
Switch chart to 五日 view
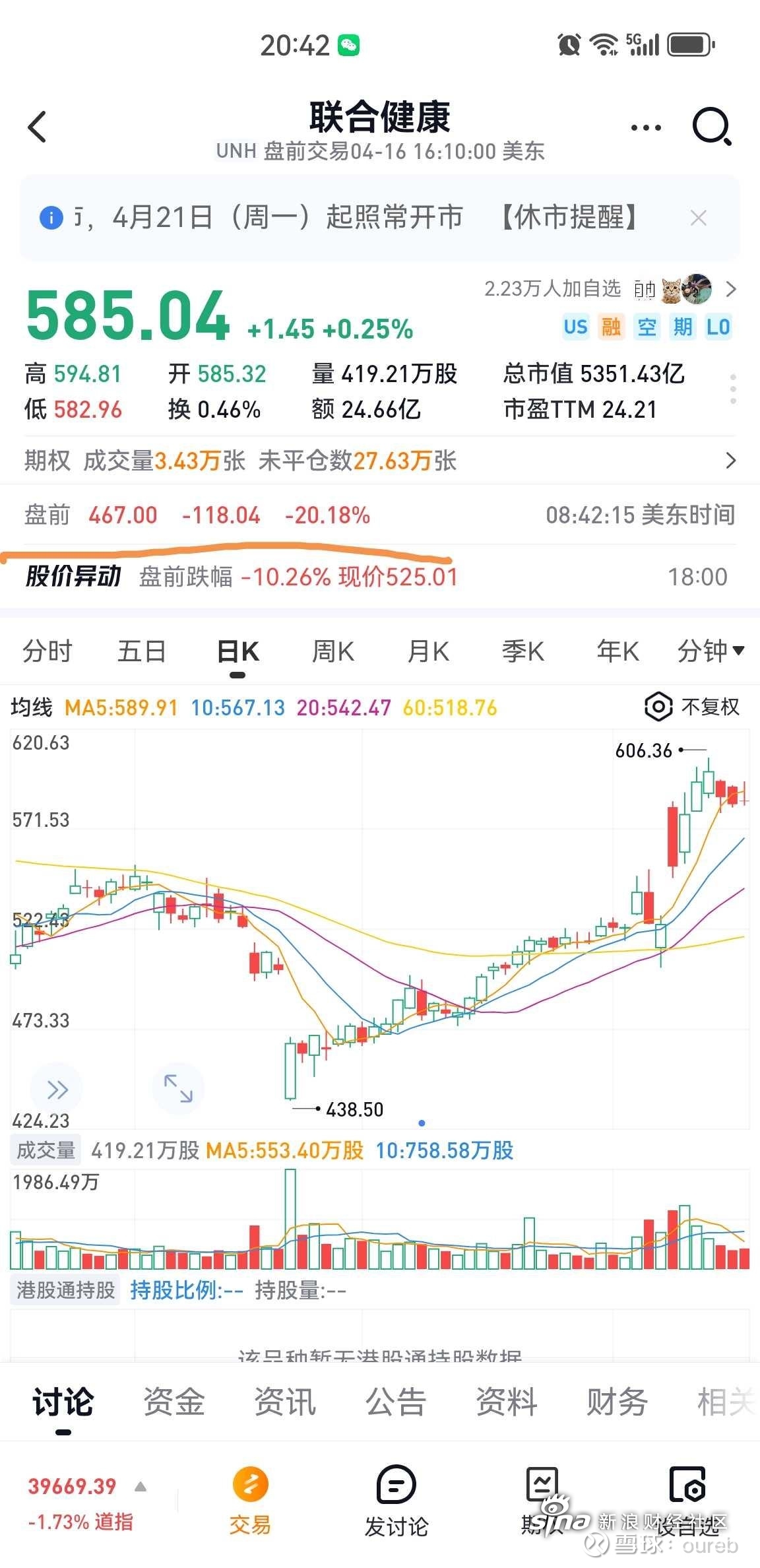(x=142, y=651)
